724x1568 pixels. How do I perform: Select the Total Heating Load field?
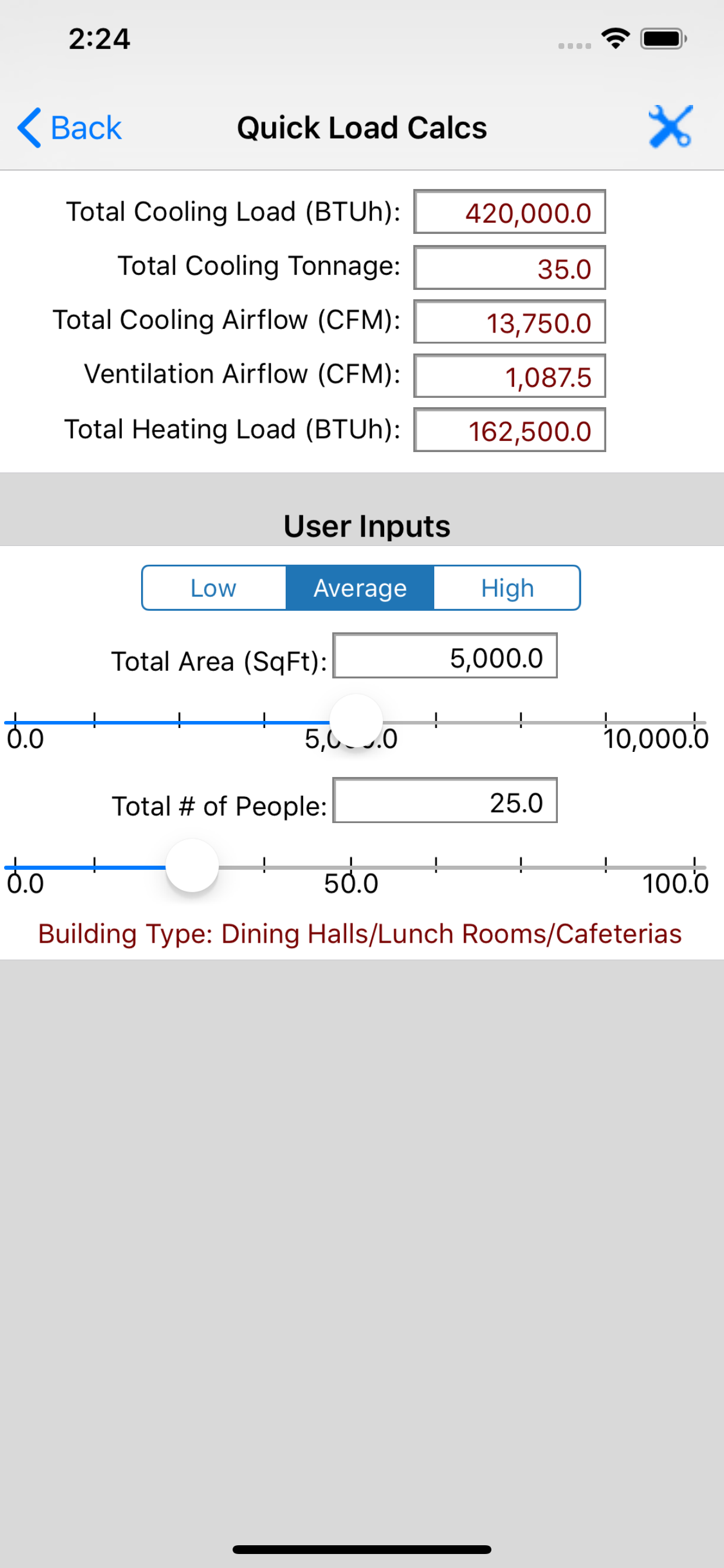(x=509, y=430)
